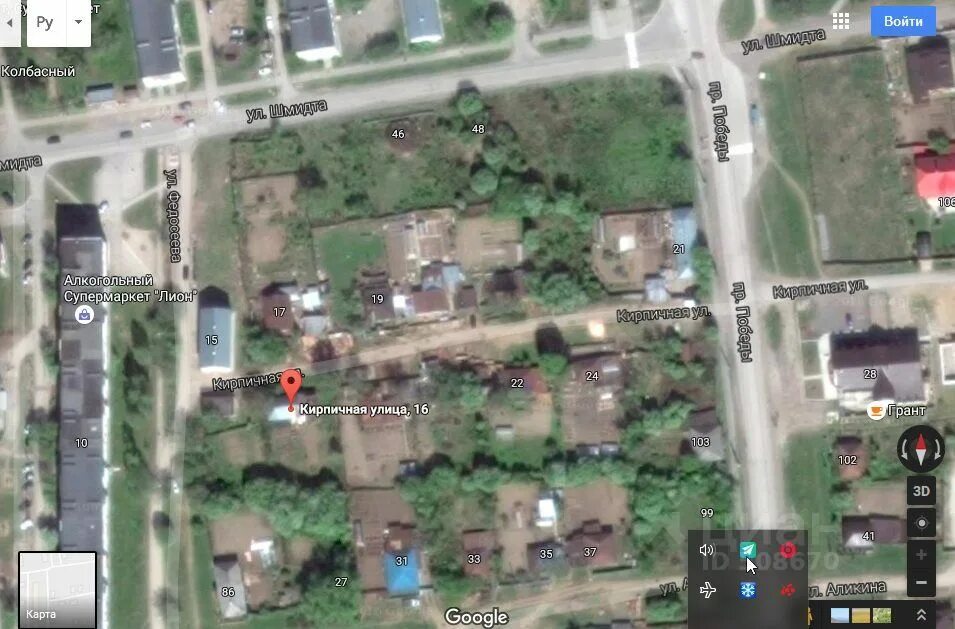Open the Telegram paper-plane tray icon
The height and width of the screenshot is (629, 955).
pyautogui.click(x=747, y=550)
